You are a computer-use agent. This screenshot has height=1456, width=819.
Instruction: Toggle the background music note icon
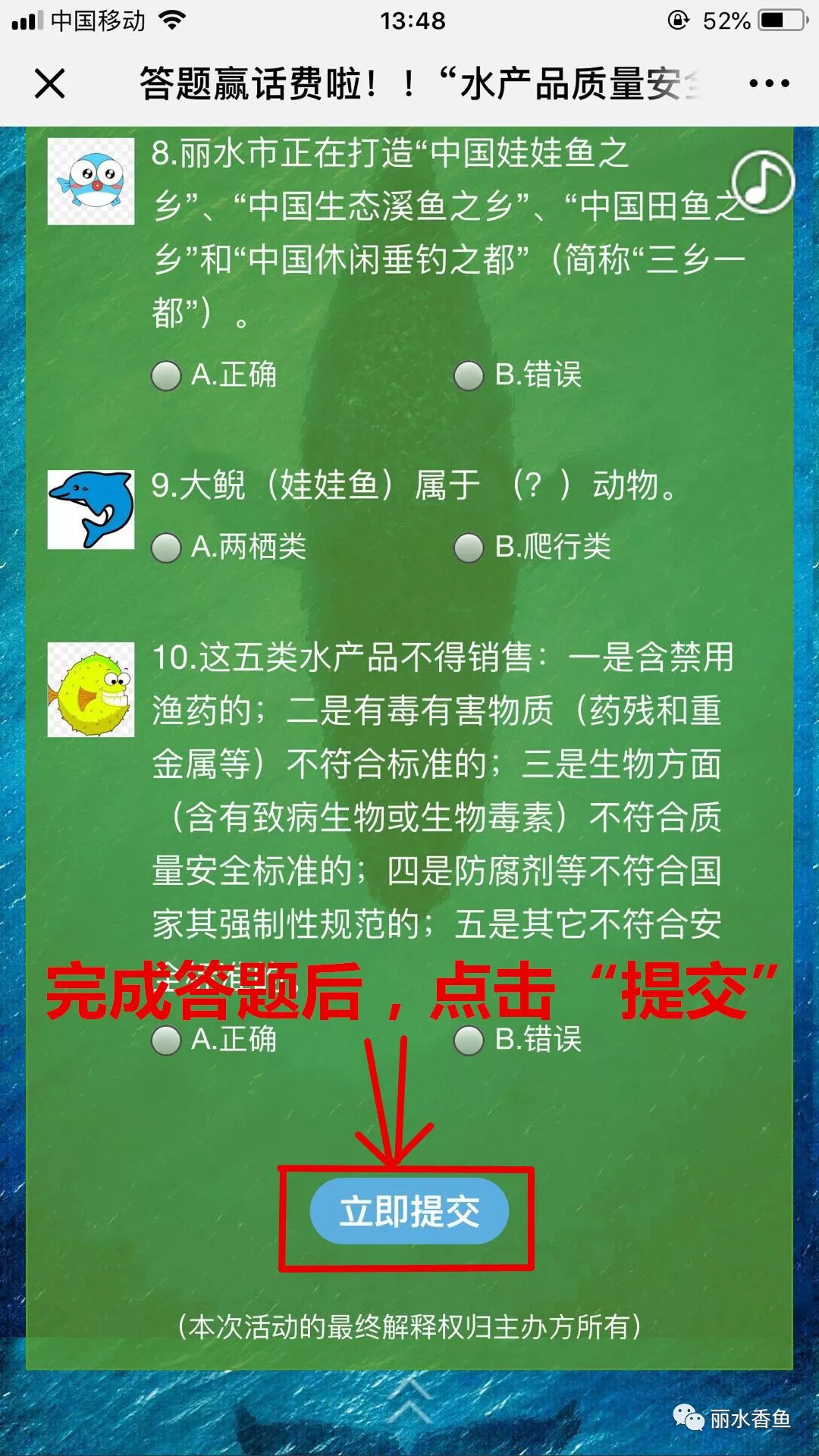pyautogui.click(x=763, y=182)
